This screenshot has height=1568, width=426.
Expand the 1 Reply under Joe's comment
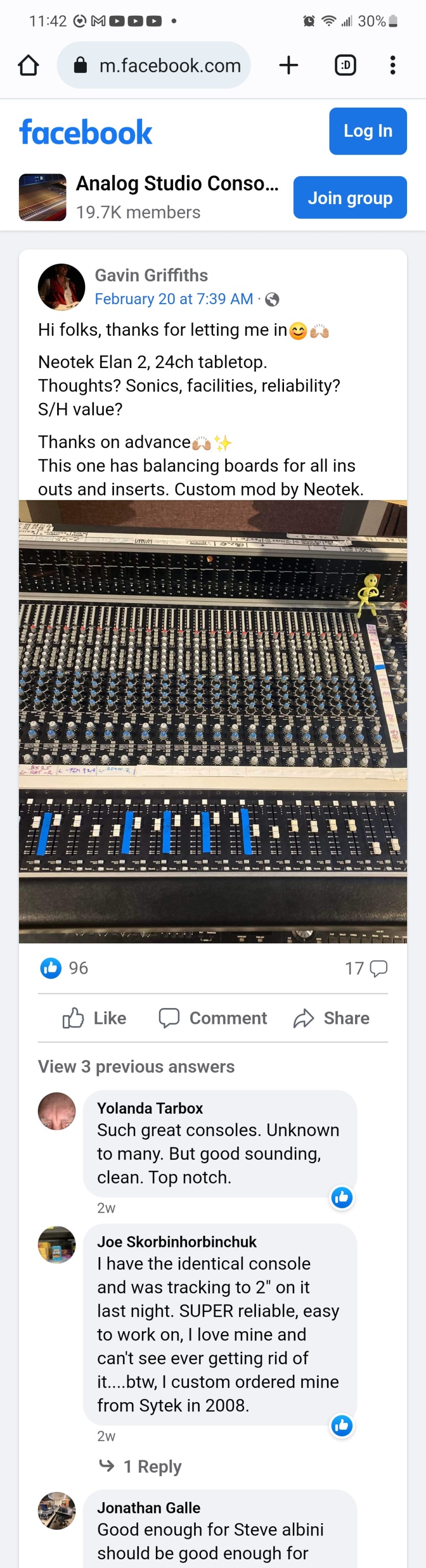(141, 1466)
